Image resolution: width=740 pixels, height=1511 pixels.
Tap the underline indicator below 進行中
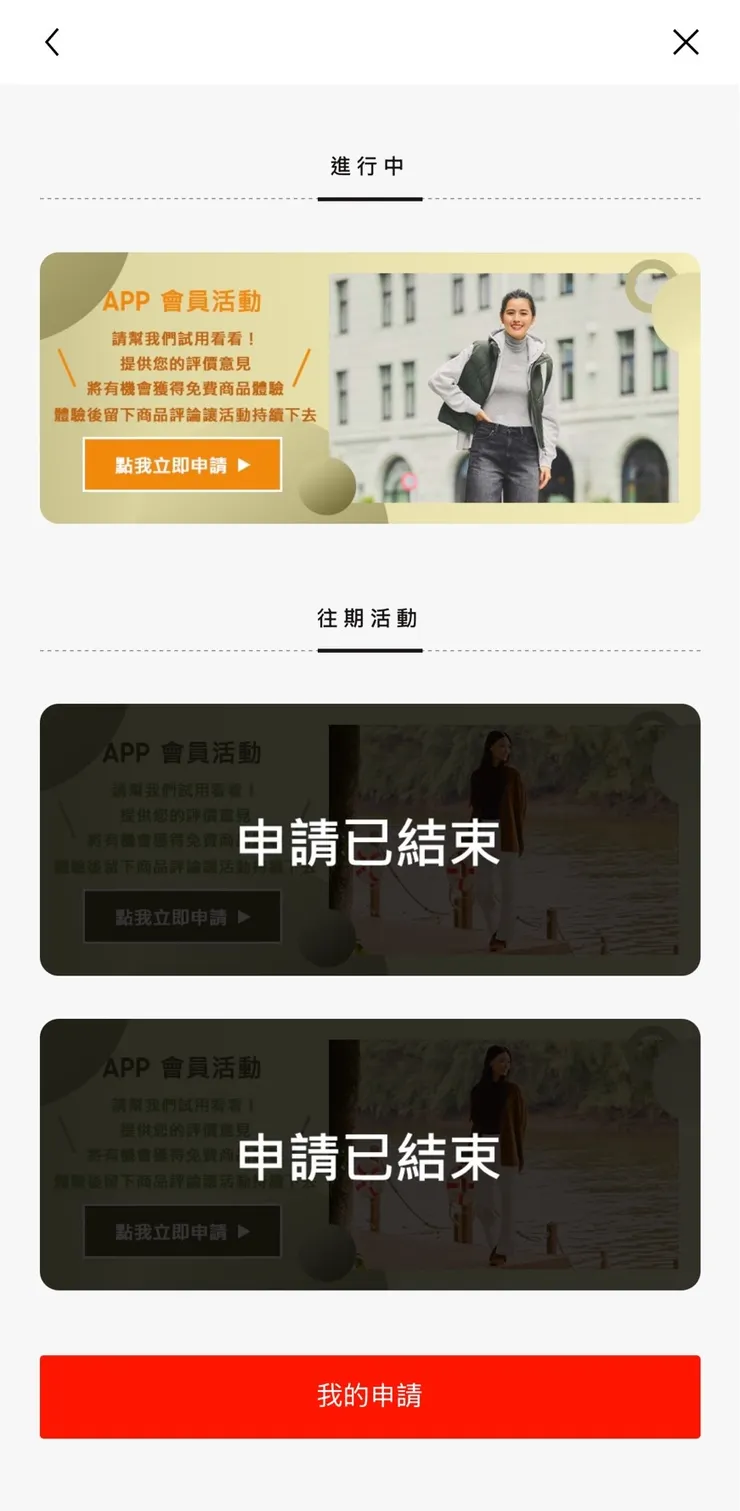pyautogui.click(x=370, y=200)
